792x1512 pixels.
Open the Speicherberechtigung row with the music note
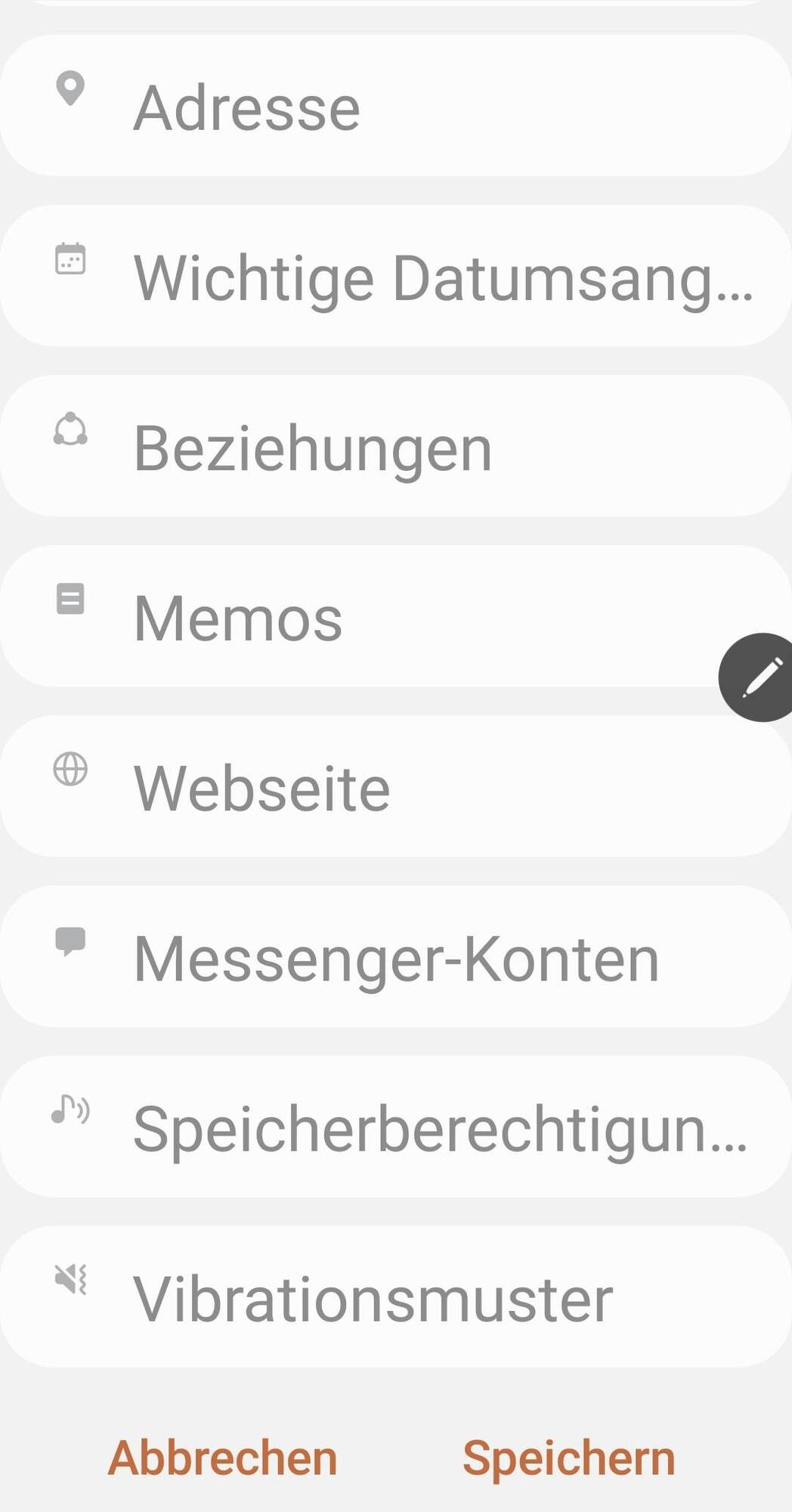(x=396, y=1127)
